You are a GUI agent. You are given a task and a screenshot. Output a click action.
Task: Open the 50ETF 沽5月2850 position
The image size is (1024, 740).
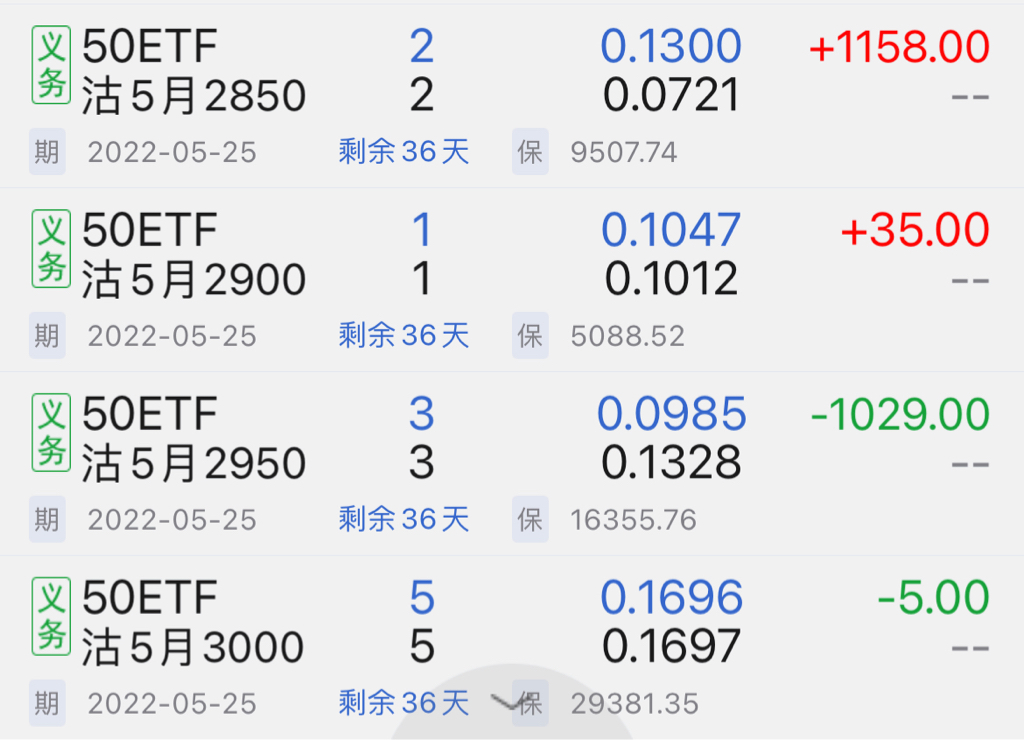[195, 72]
